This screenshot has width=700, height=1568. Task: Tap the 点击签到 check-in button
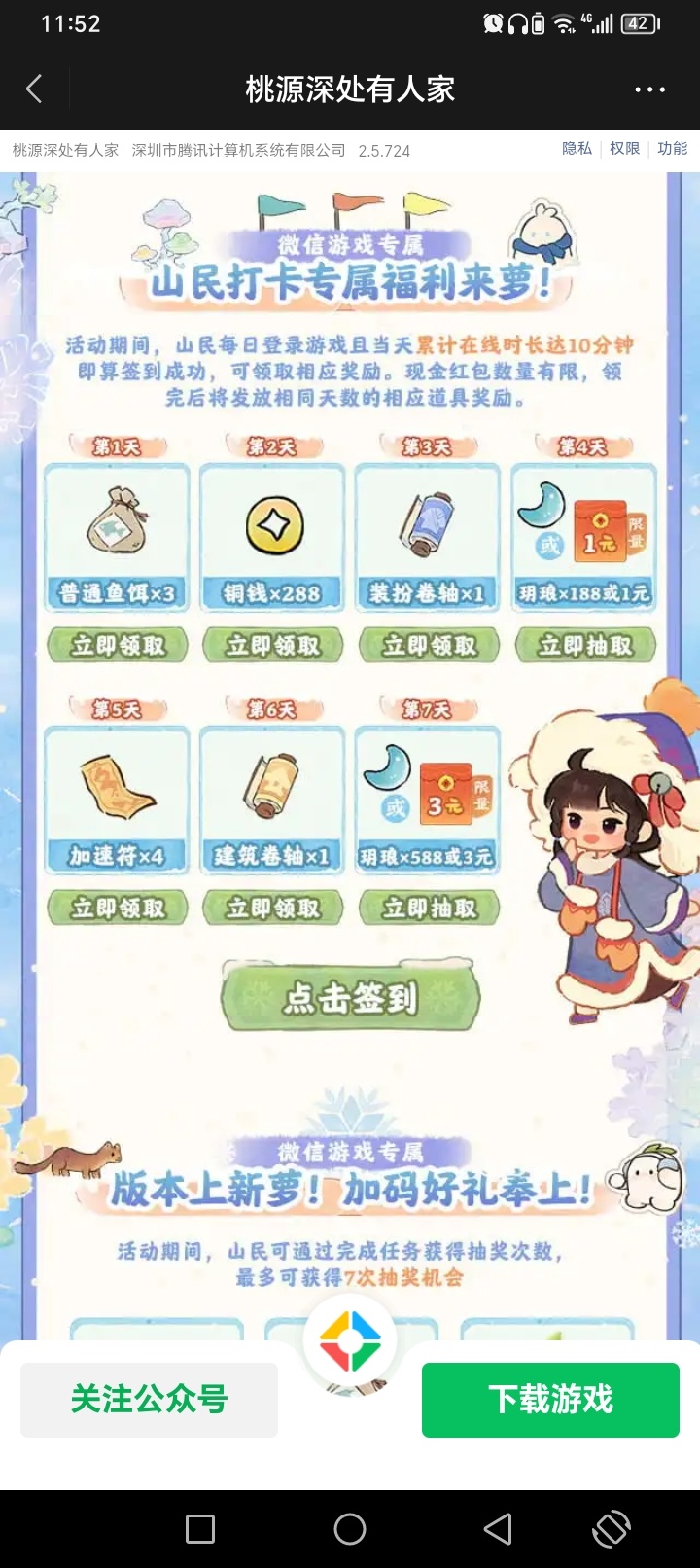click(x=350, y=997)
